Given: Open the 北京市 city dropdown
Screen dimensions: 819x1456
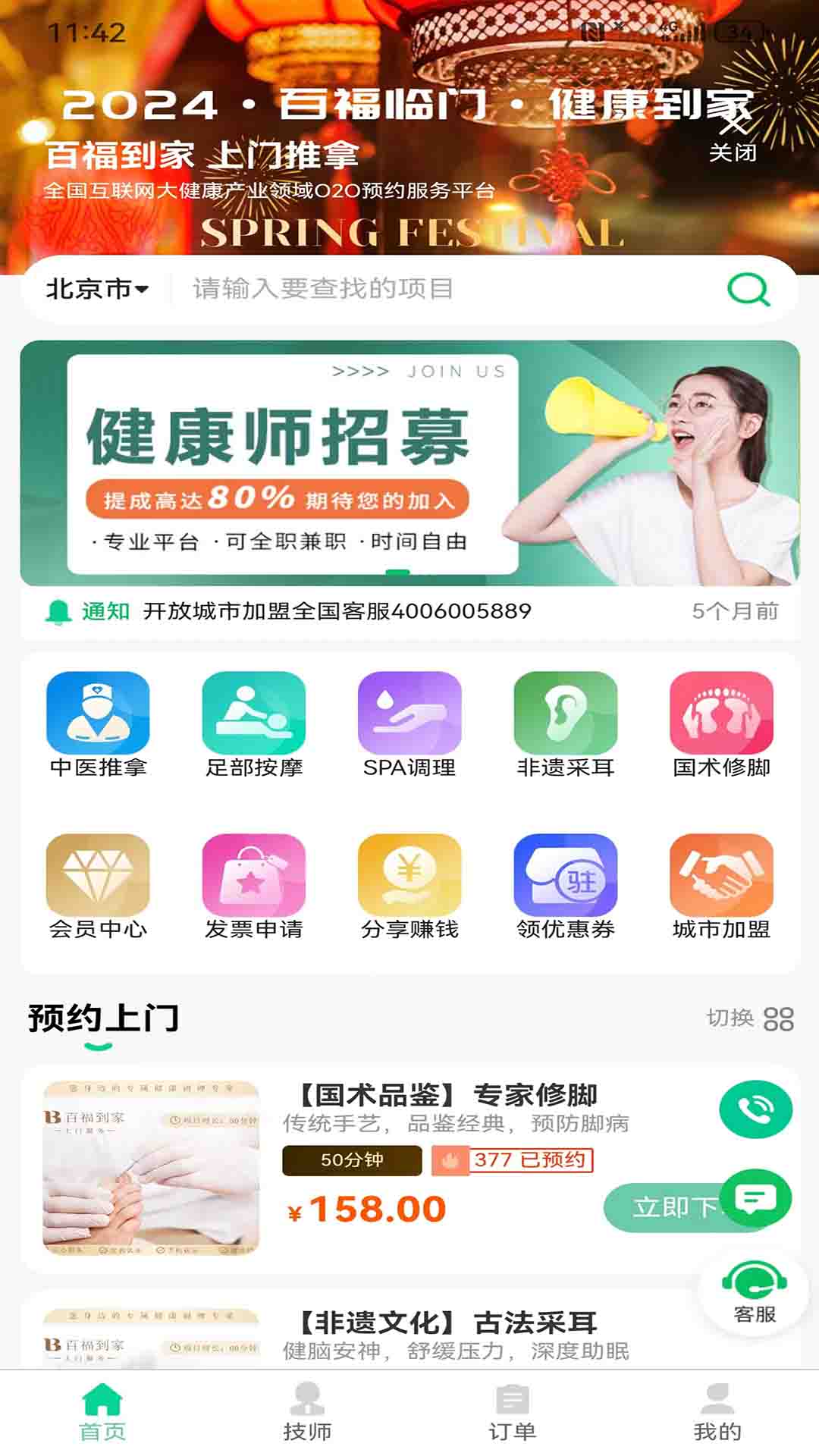Looking at the screenshot, I should point(97,289).
